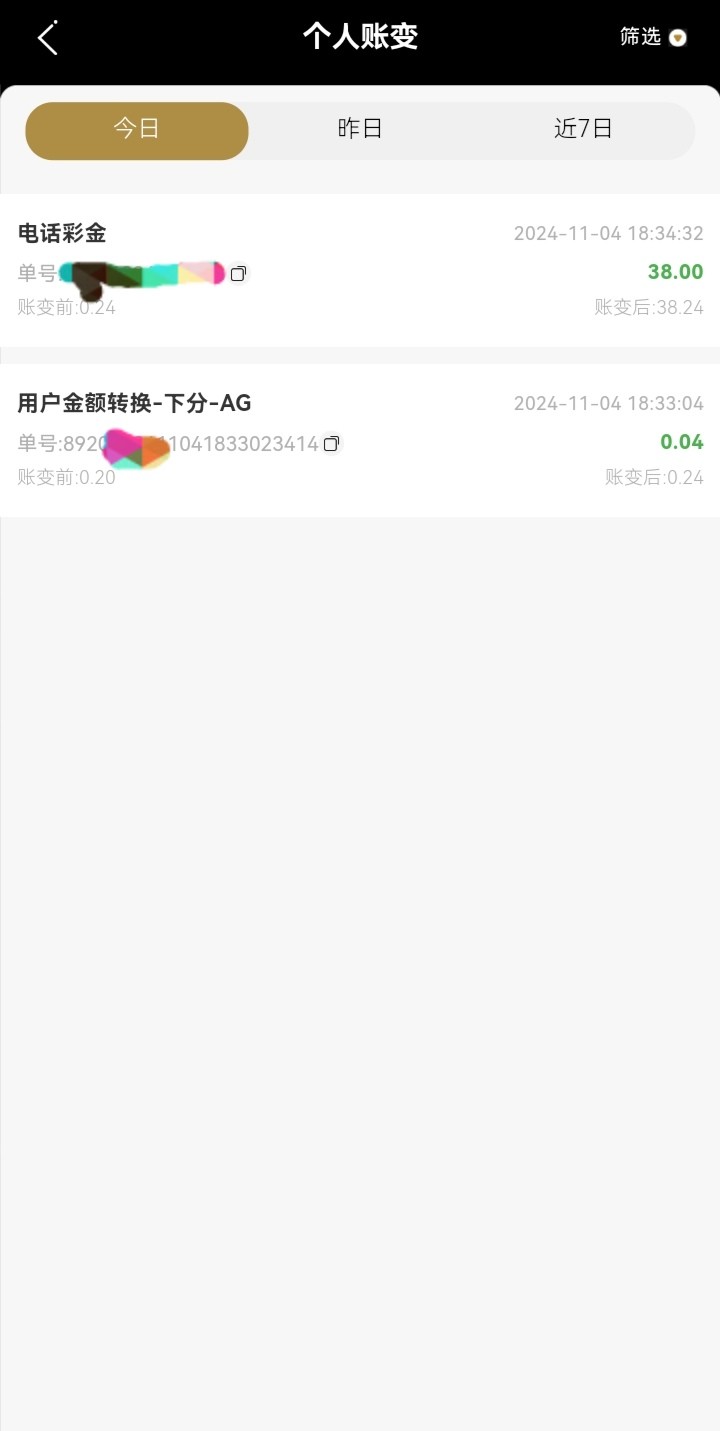Switch to the 近7日 tab

[x=583, y=130]
